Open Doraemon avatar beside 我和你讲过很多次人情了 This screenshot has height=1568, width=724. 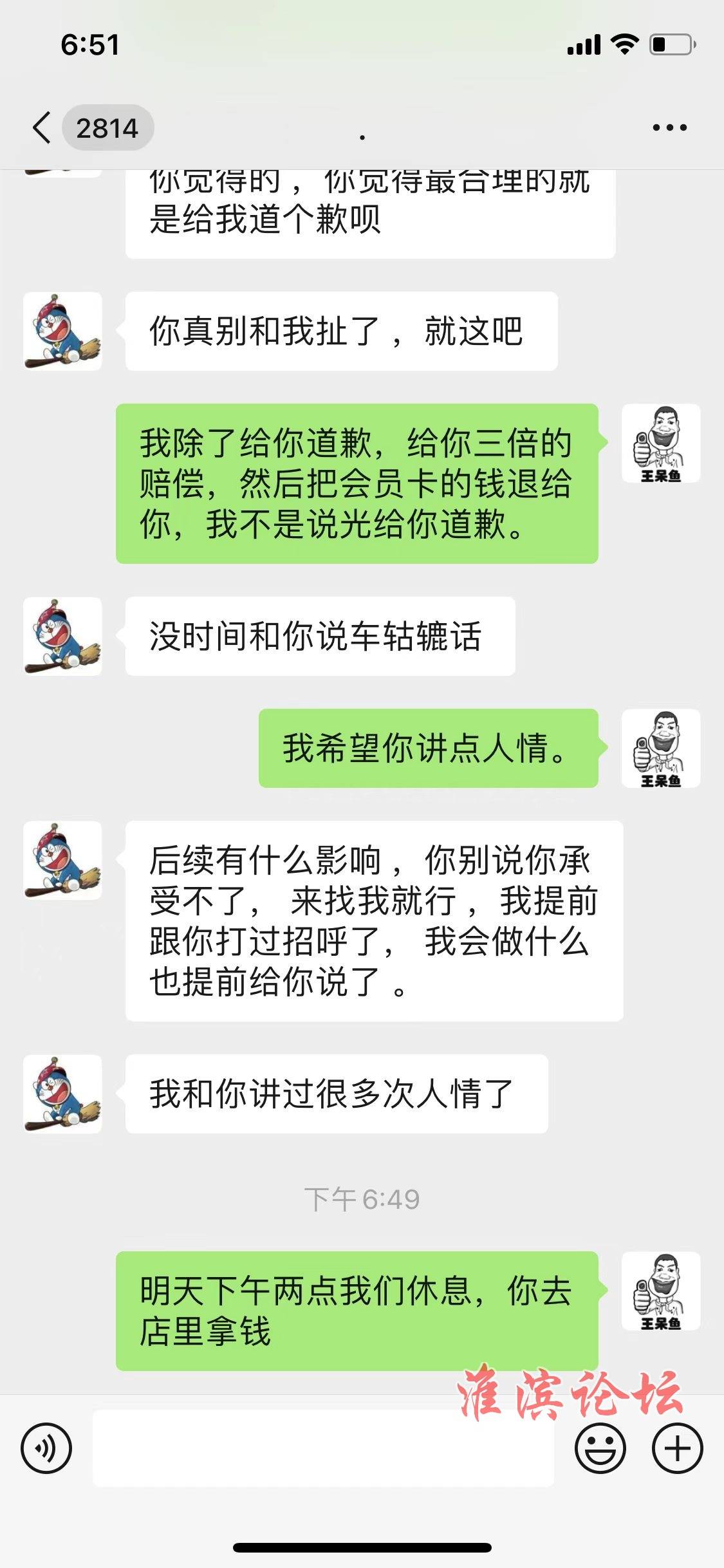point(62,1094)
